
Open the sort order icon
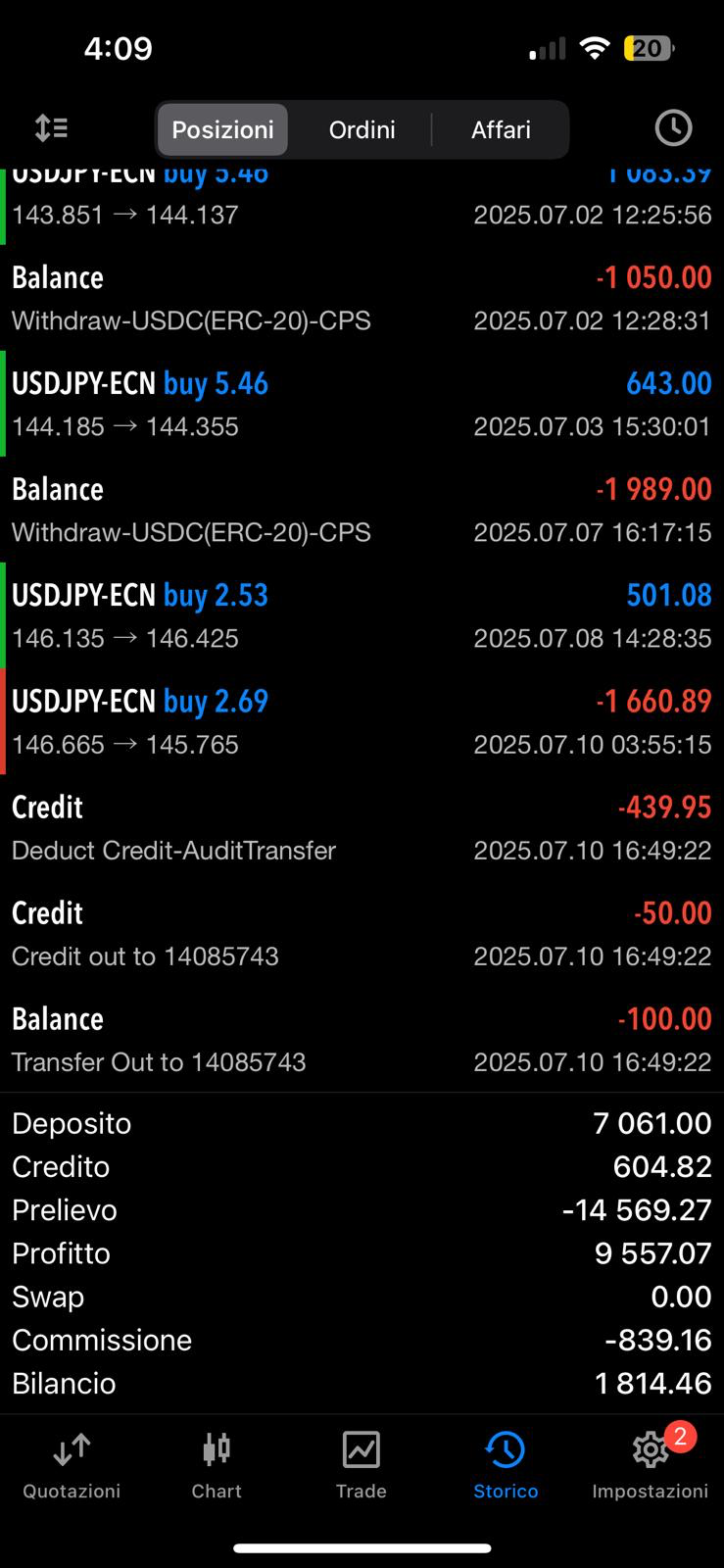tap(51, 128)
